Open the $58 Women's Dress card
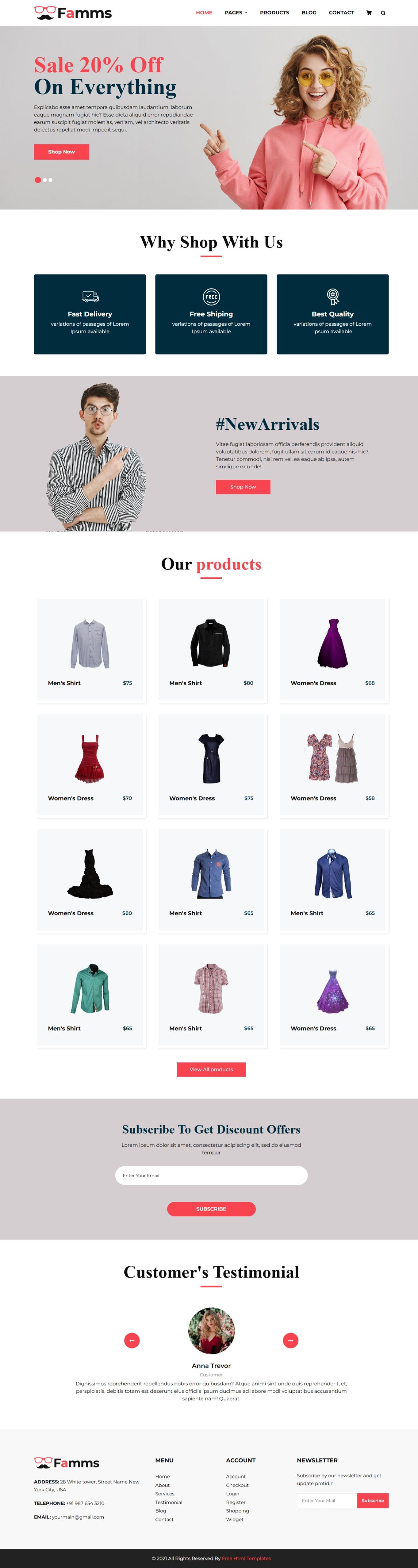418x1568 pixels. coord(333,765)
